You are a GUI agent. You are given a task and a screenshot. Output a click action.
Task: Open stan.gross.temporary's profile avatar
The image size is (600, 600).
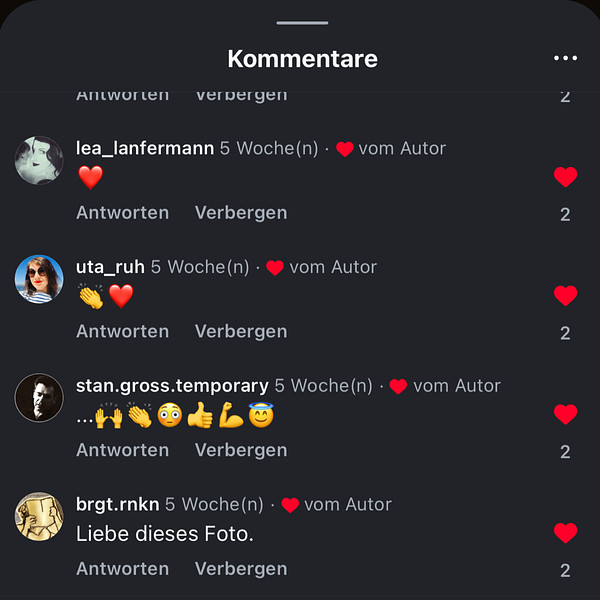tap(39, 397)
